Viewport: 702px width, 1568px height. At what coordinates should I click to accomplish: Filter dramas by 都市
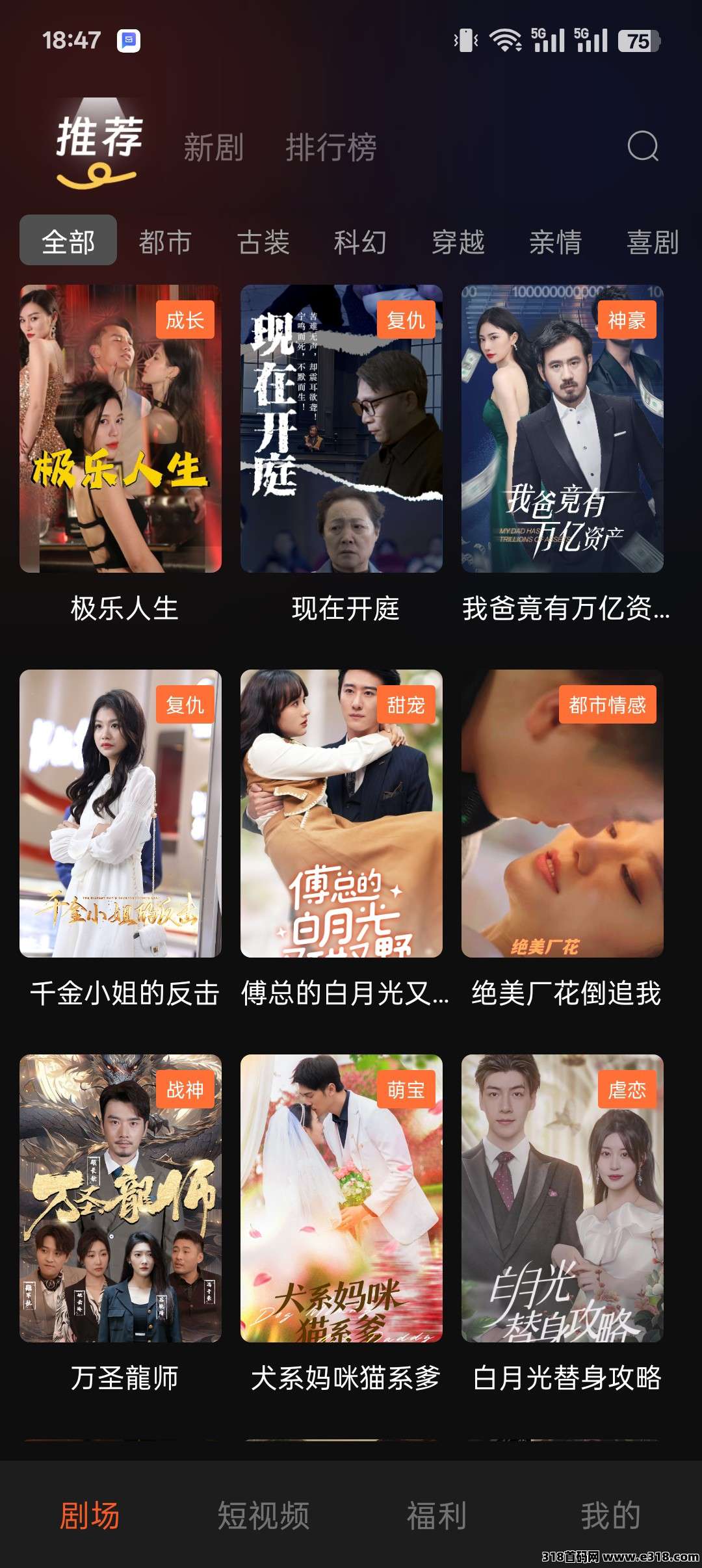164,241
